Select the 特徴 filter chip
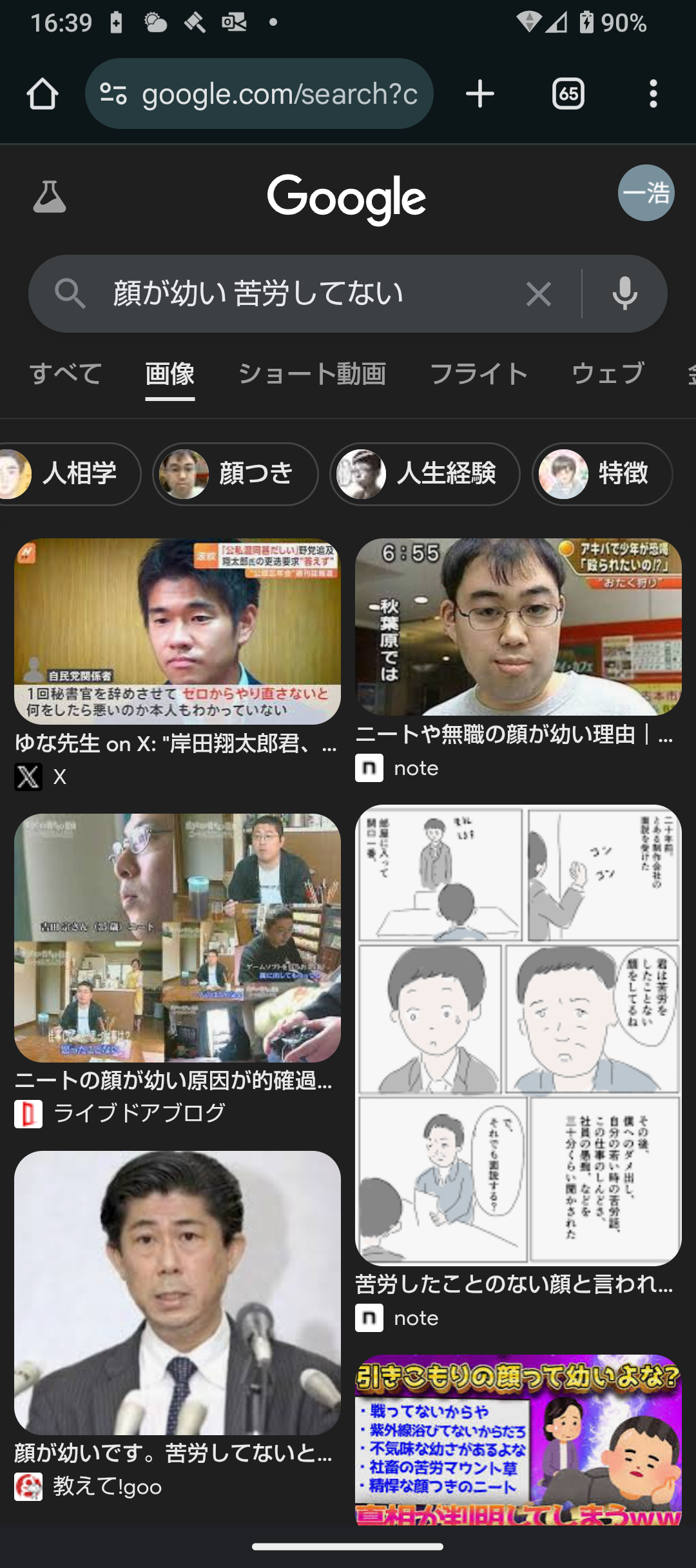 [x=602, y=474]
